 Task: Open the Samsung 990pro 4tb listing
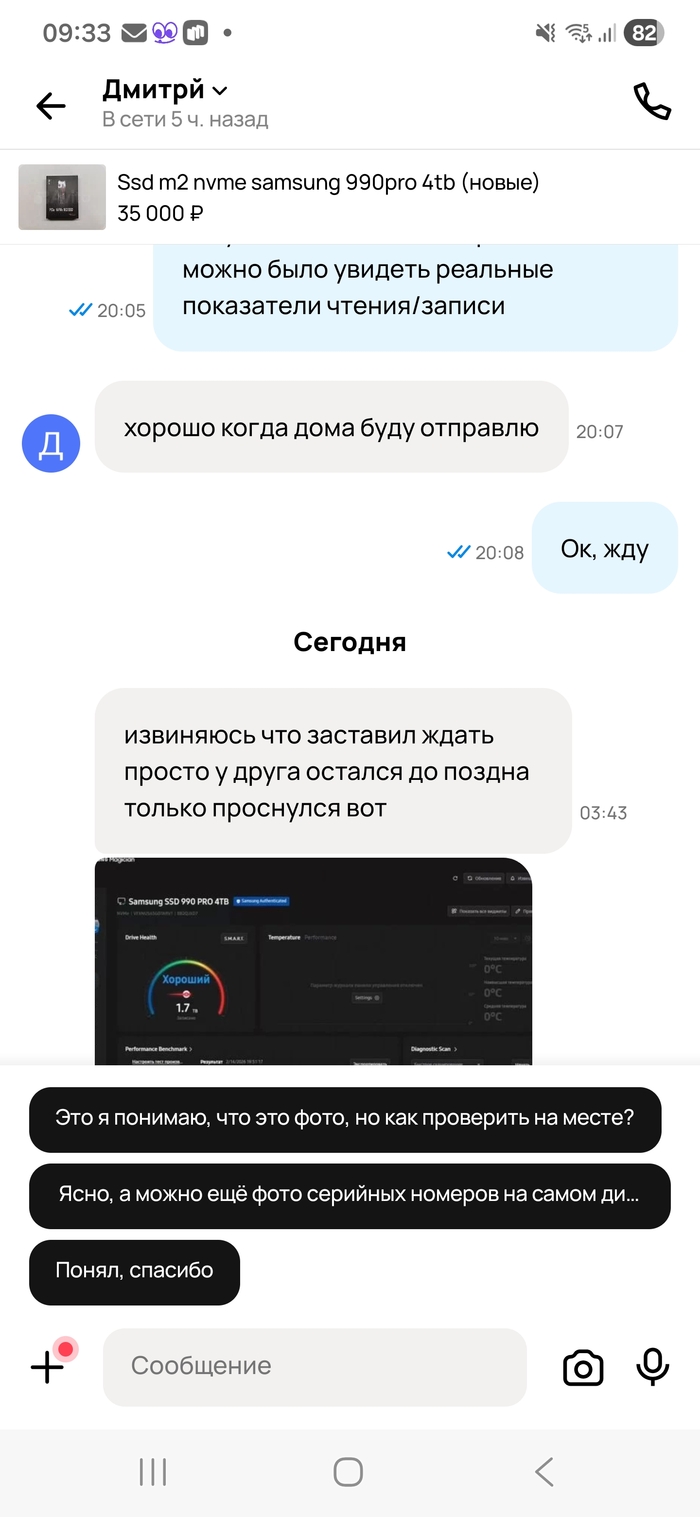(x=328, y=197)
